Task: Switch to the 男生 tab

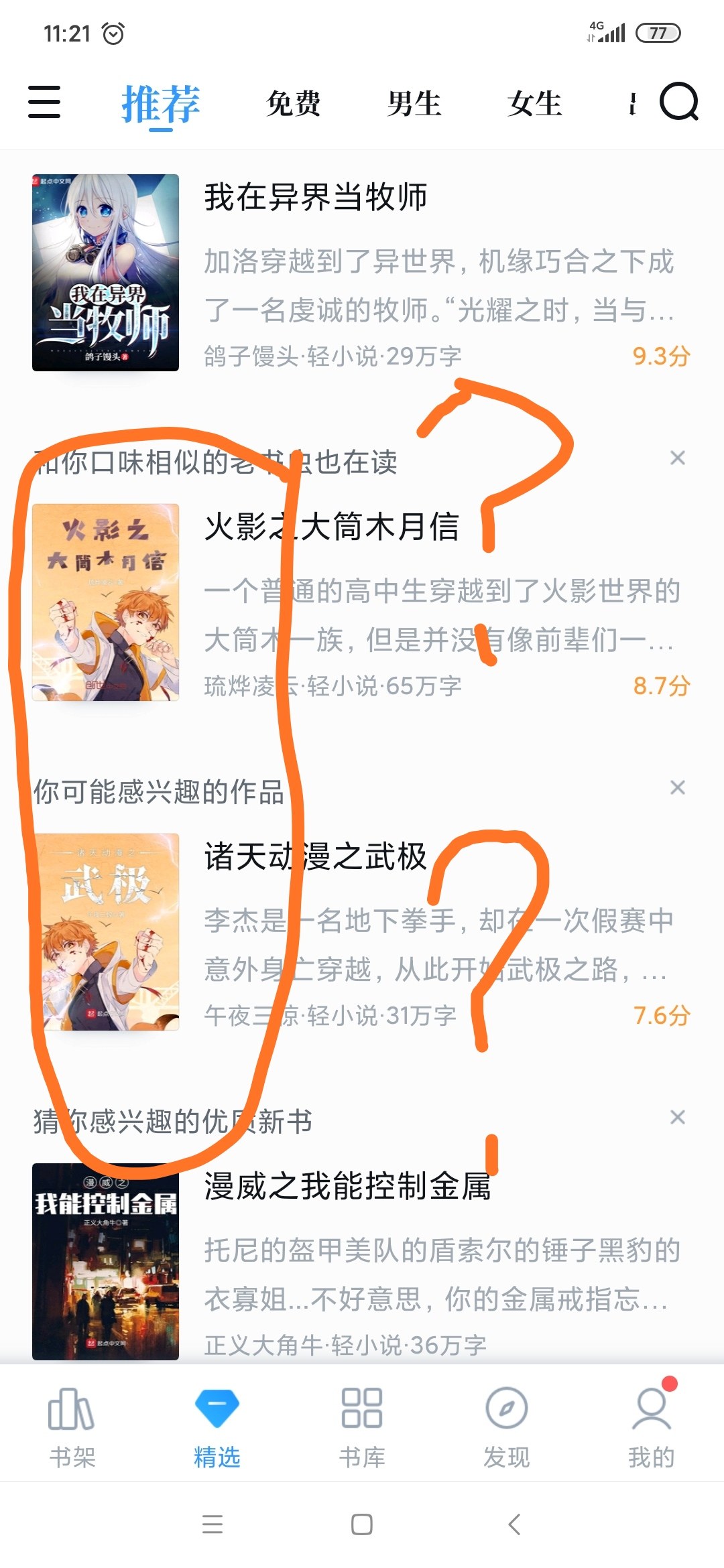Action: (x=414, y=104)
